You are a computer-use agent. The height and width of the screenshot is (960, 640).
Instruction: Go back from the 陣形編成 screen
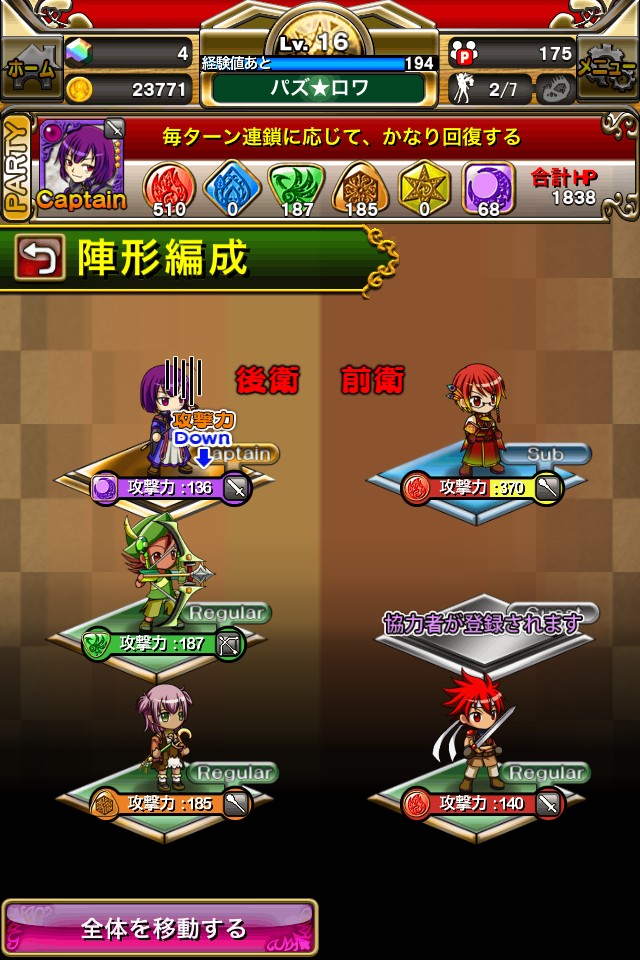pos(40,259)
